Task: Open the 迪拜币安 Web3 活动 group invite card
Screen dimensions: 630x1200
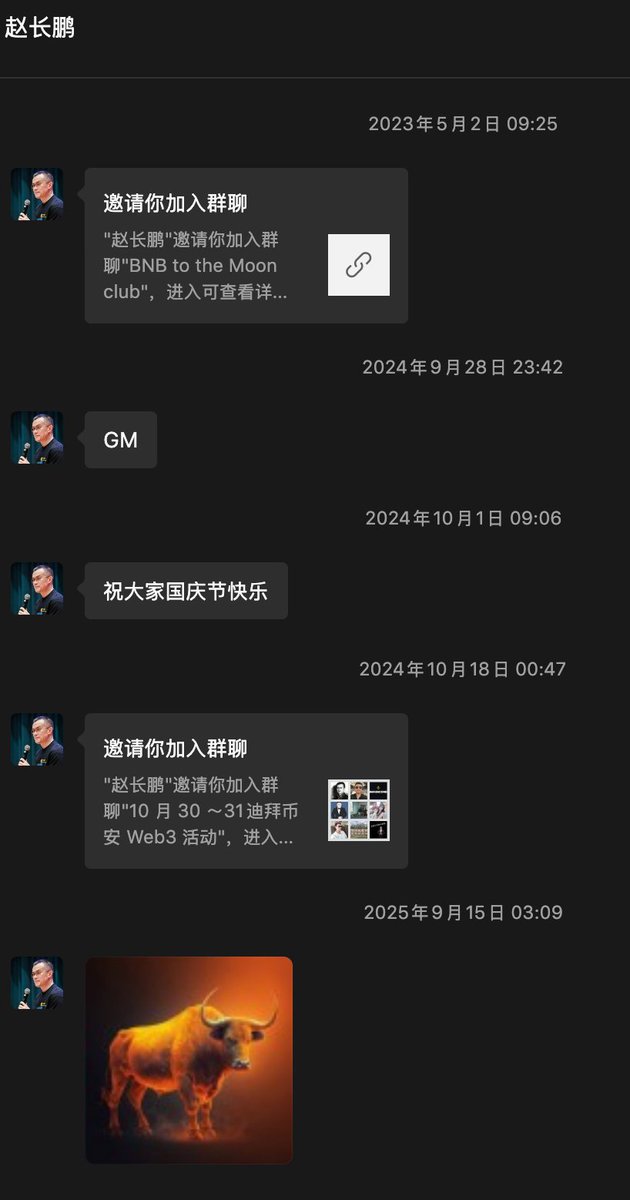Action: (x=245, y=790)
